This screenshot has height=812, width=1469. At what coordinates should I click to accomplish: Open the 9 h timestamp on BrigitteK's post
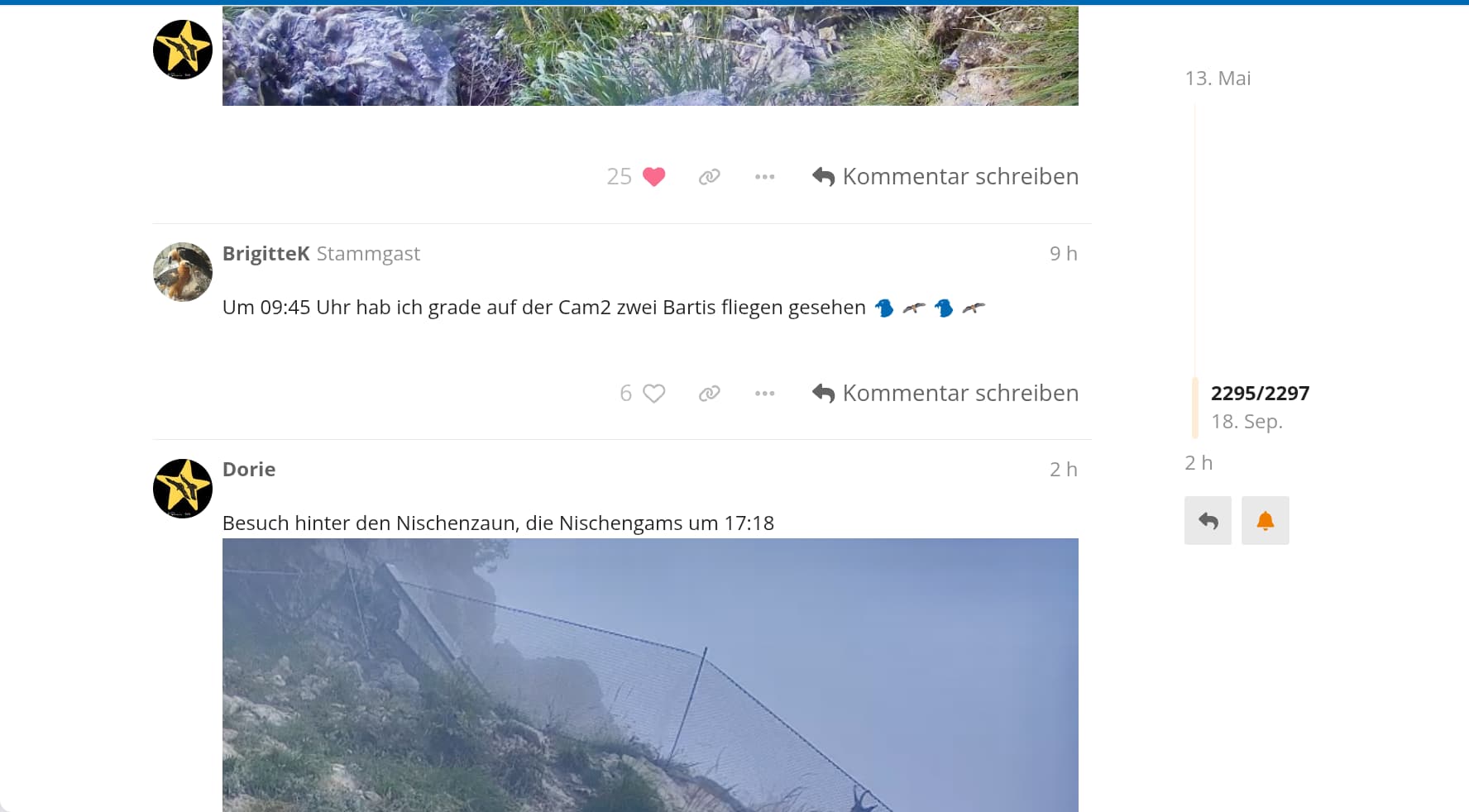point(1063,254)
